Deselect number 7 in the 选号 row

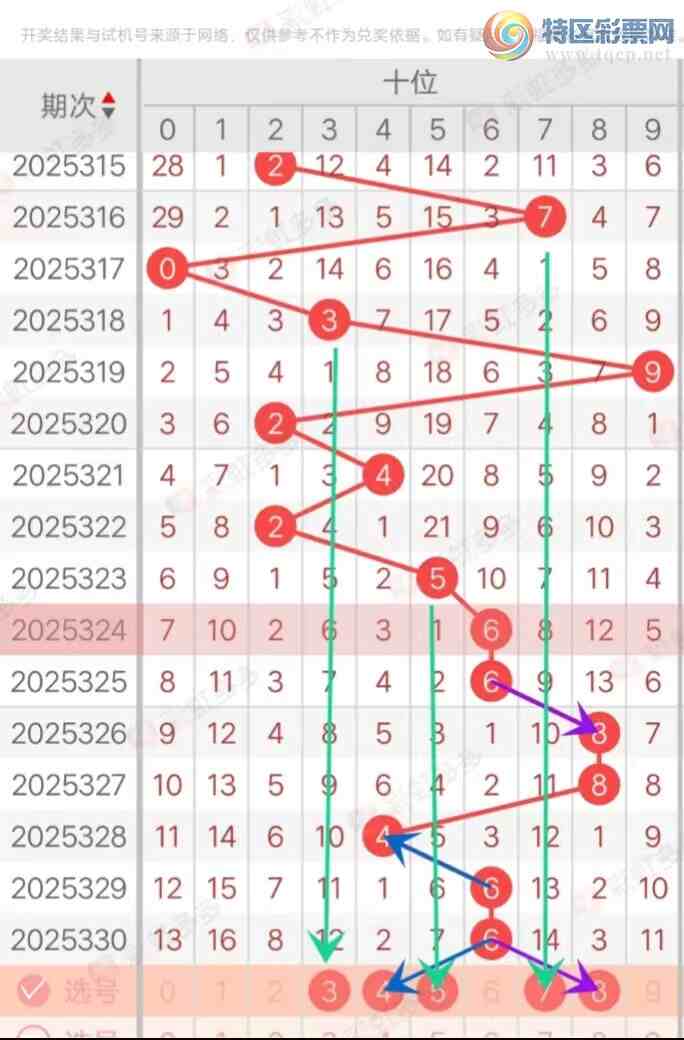(545, 992)
